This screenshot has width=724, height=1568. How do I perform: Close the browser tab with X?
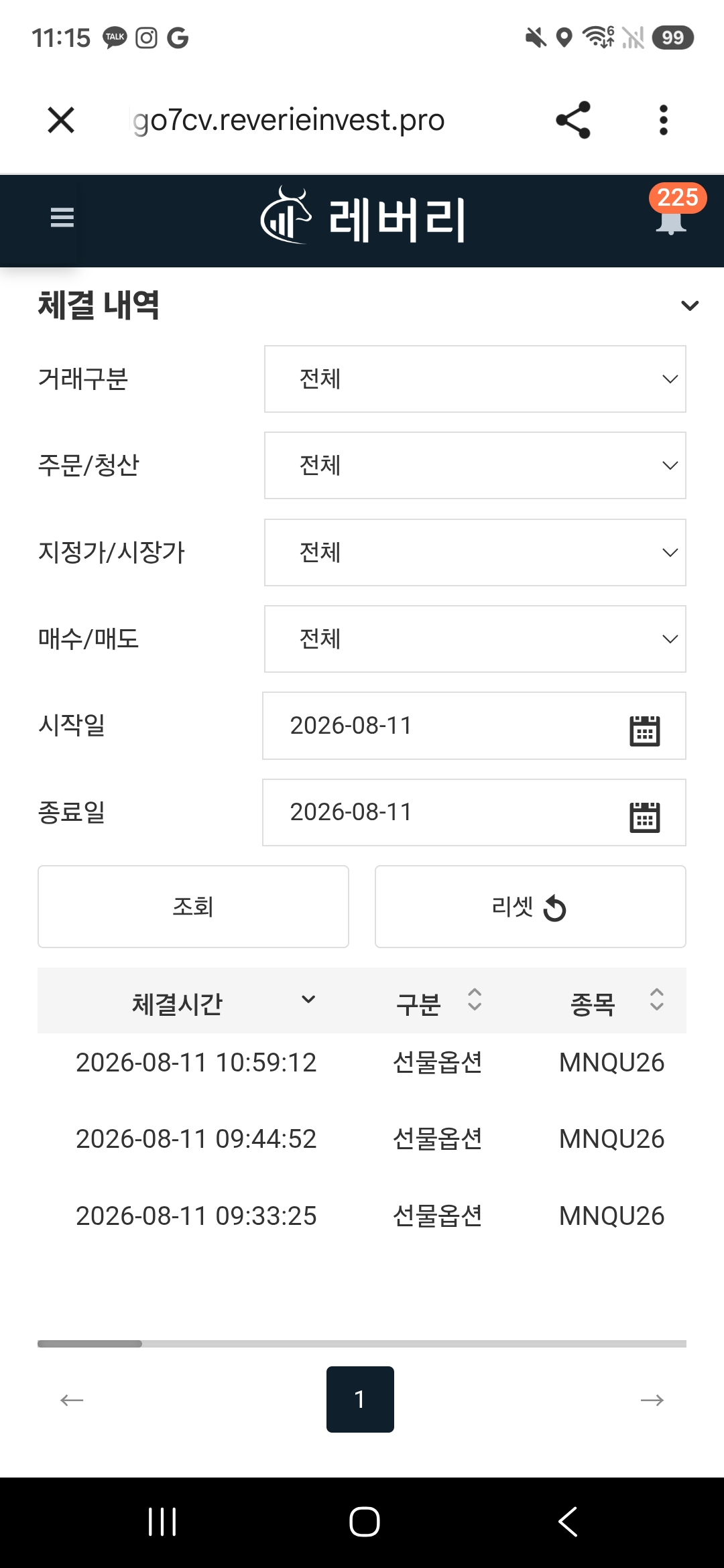(61, 121)
